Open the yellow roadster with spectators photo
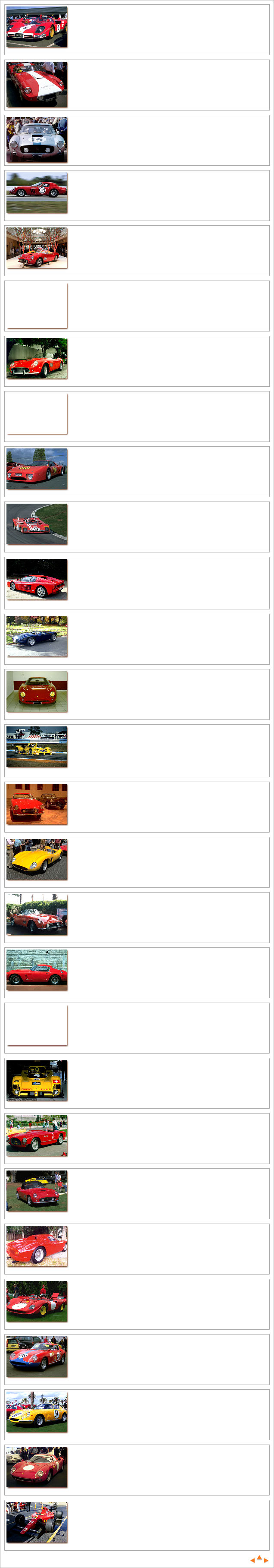The width and height of the screenshot is (274, 1568). [x=37, y=859]
